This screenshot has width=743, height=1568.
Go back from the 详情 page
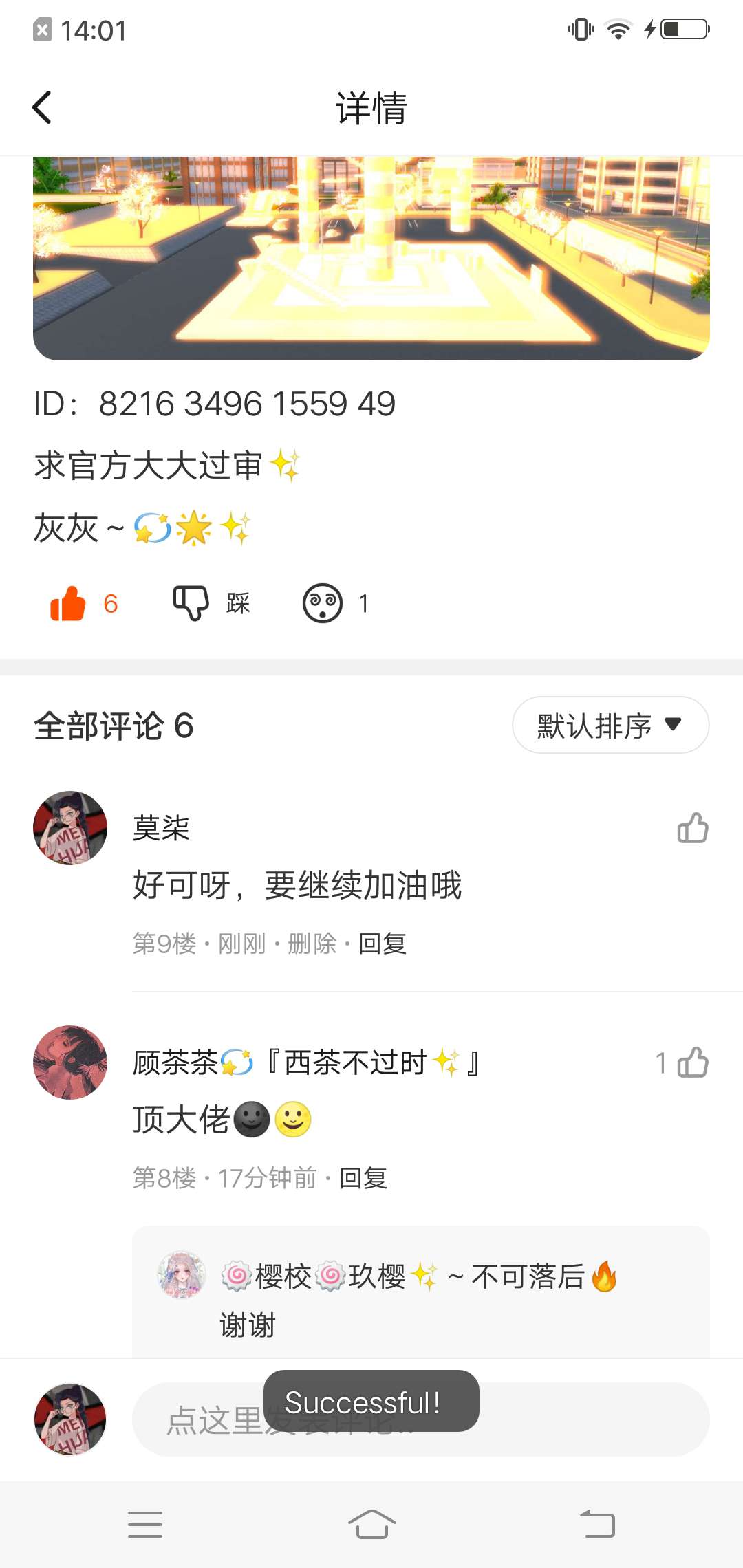click(x=43, y=108)
